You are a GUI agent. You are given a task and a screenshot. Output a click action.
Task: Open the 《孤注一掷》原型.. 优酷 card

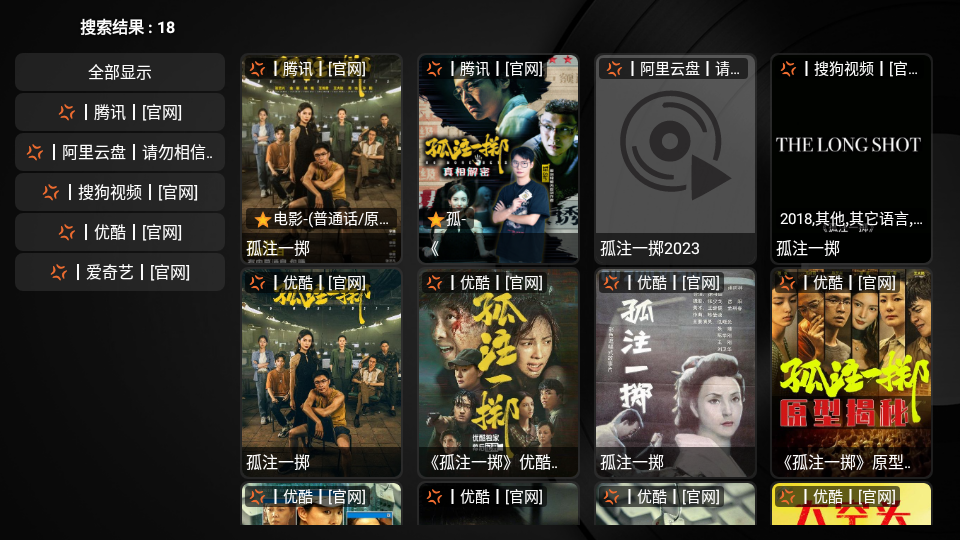pyautogui.click(x=851, y=372)
